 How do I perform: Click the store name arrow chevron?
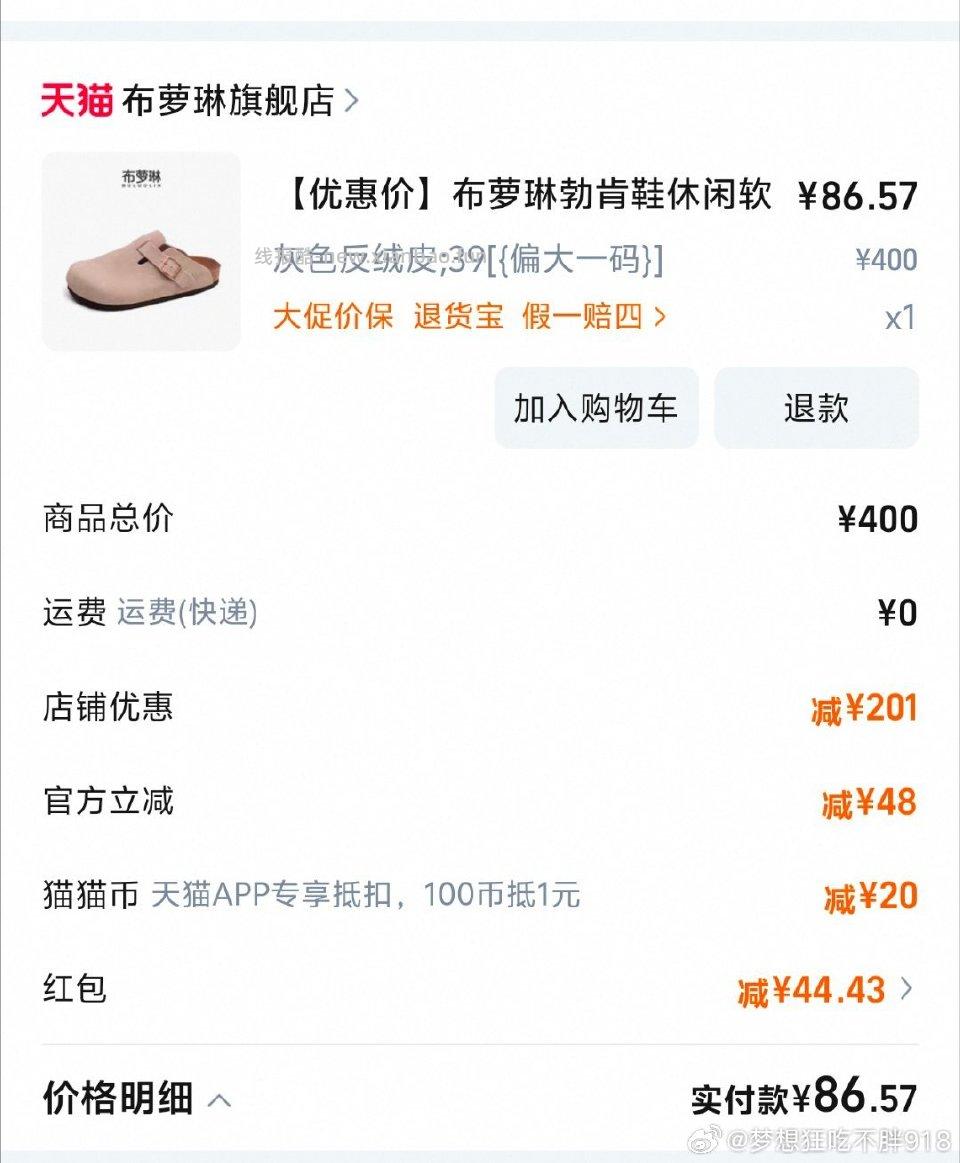[x=350, y=100]
